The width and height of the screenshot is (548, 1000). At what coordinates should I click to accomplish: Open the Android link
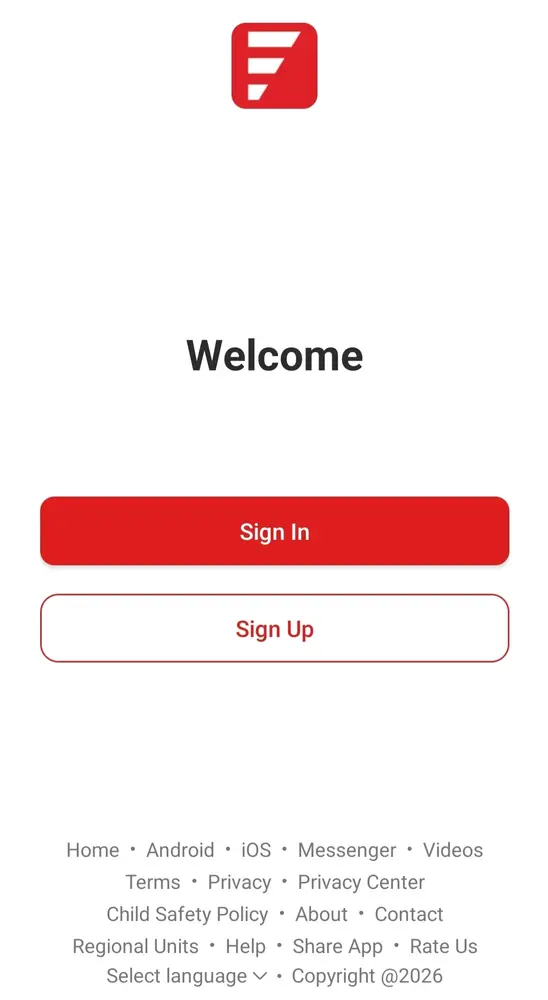[x=180, y=850]
